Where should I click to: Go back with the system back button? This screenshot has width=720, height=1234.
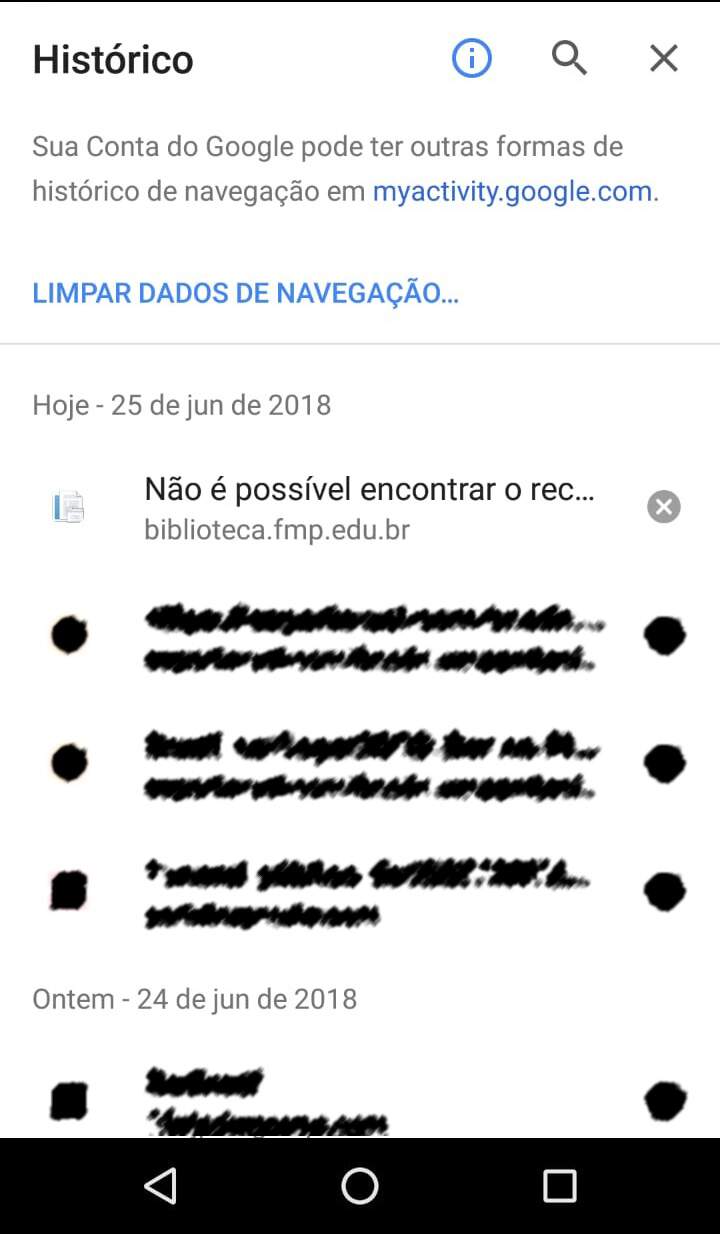click(x=160, y=1186)
